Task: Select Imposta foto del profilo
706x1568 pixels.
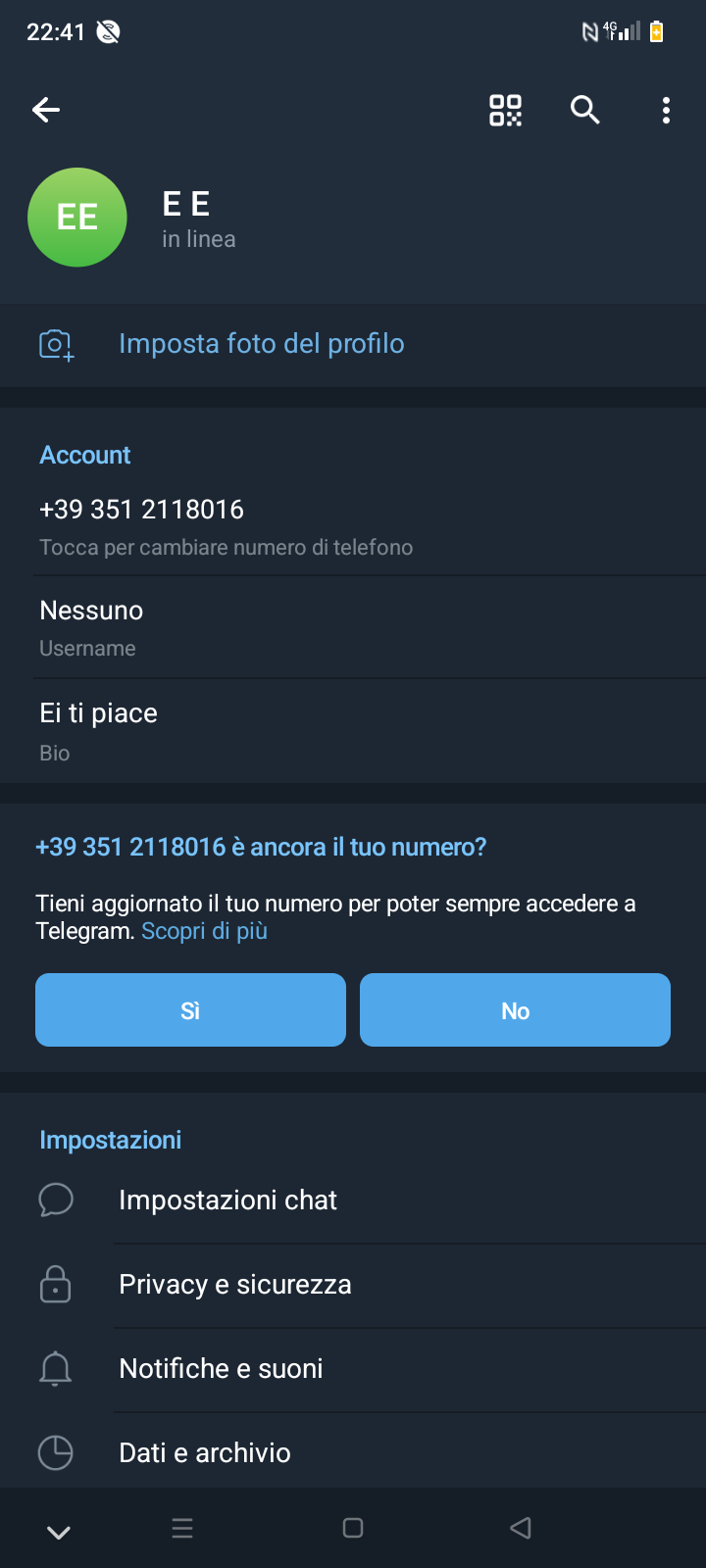Action: (353, 344)
